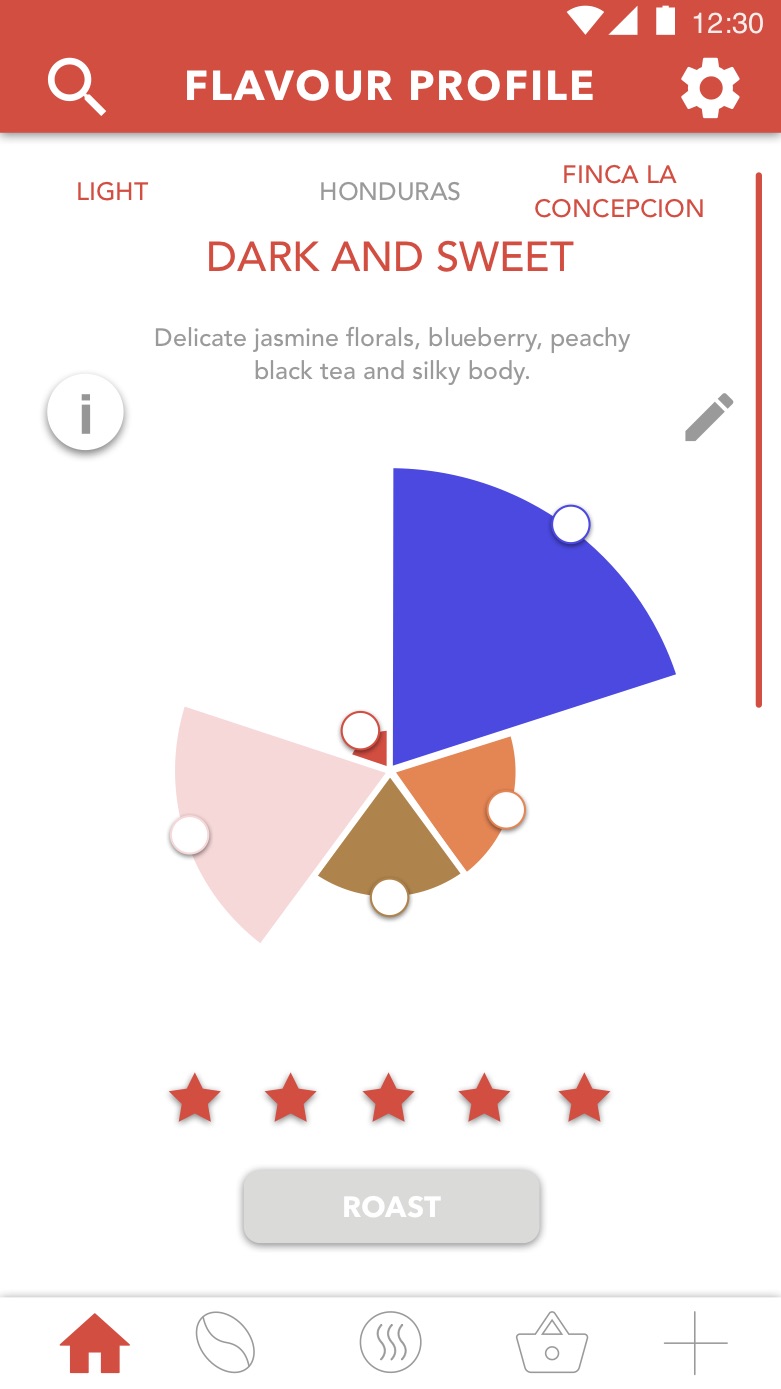Viewport: 781px width, 1389px height.
Task: Go to the home tab
Action: [95, 1343]
